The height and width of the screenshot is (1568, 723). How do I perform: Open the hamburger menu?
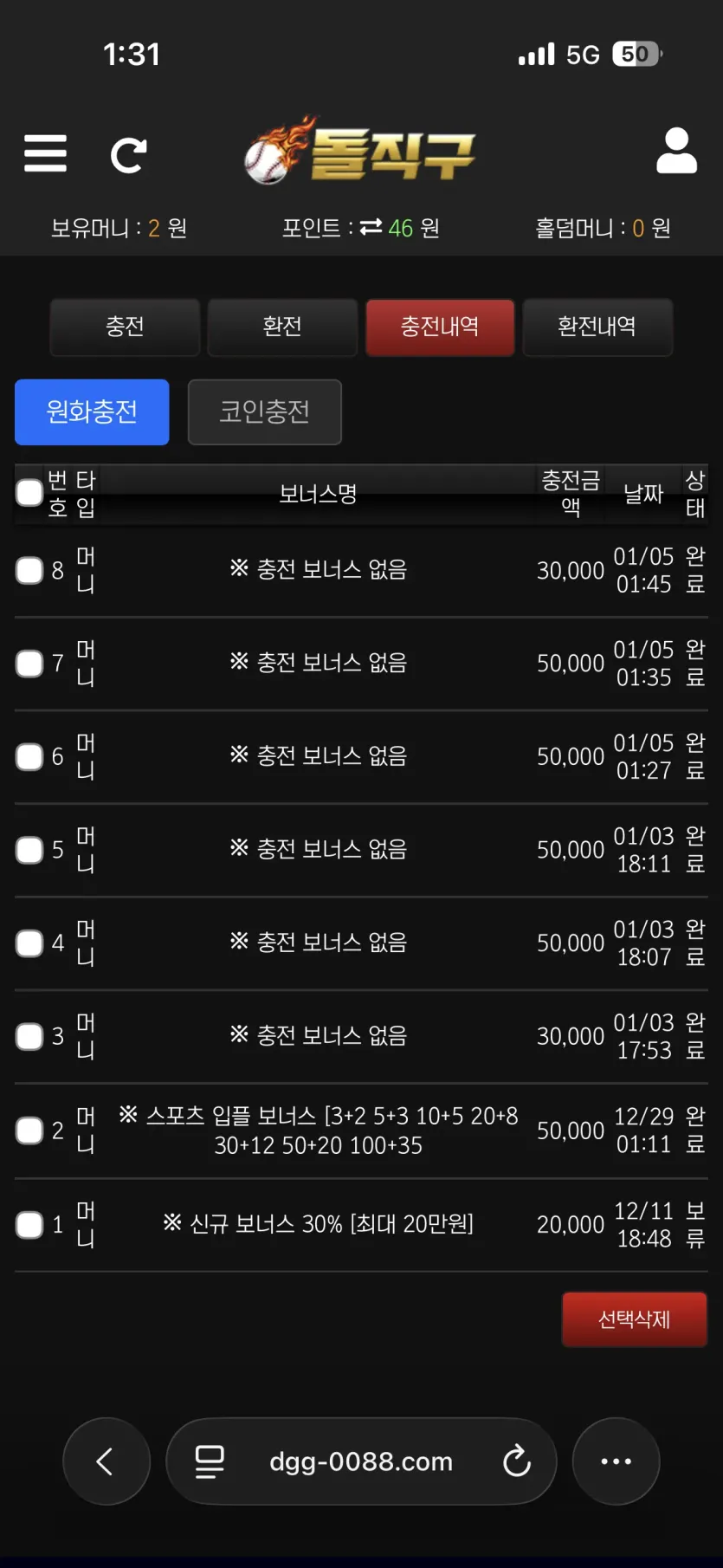click(45, 154)
